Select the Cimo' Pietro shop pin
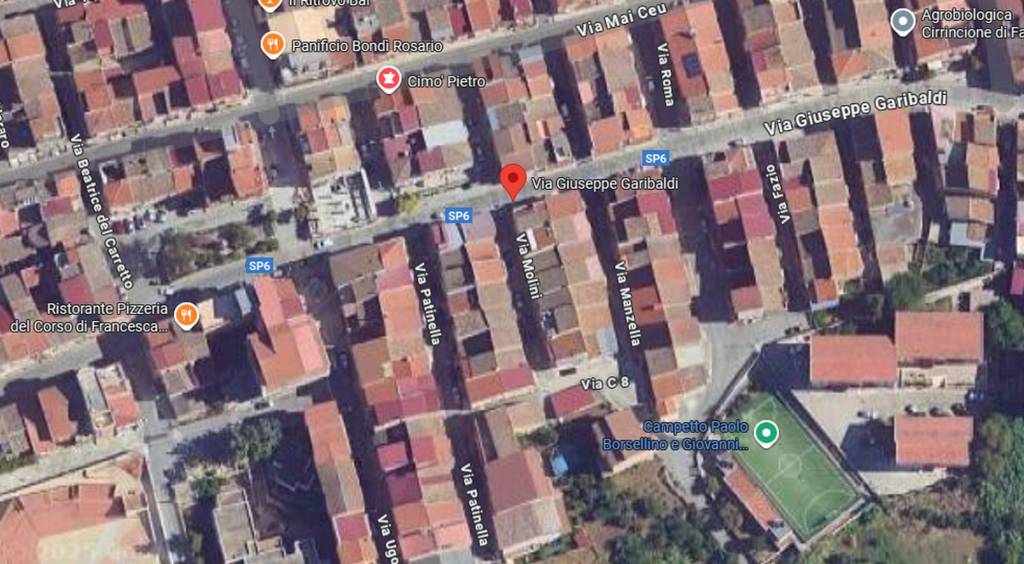Viewport: 1024px width, 564px height. 388,79
